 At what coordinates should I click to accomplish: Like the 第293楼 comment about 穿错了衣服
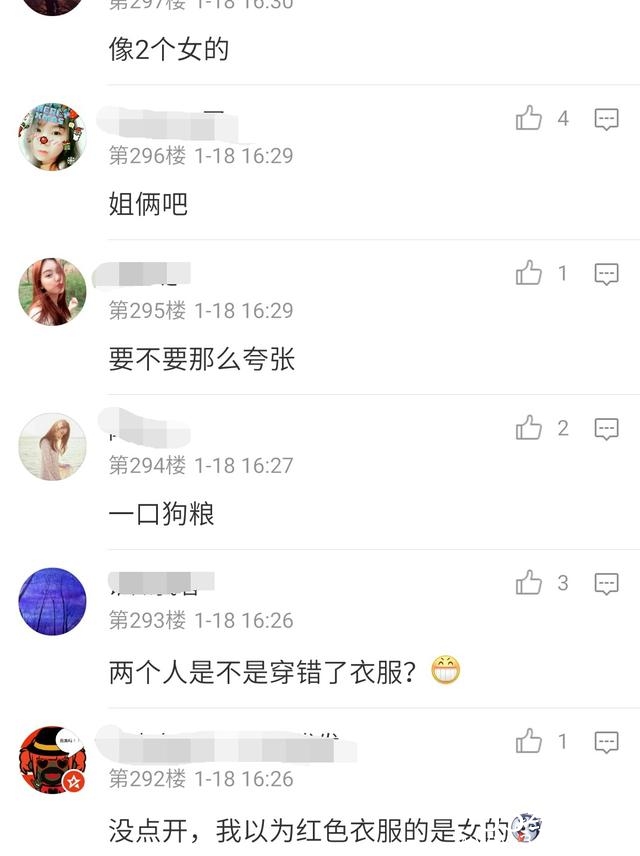pyautogui.click(x=529, y=582)
